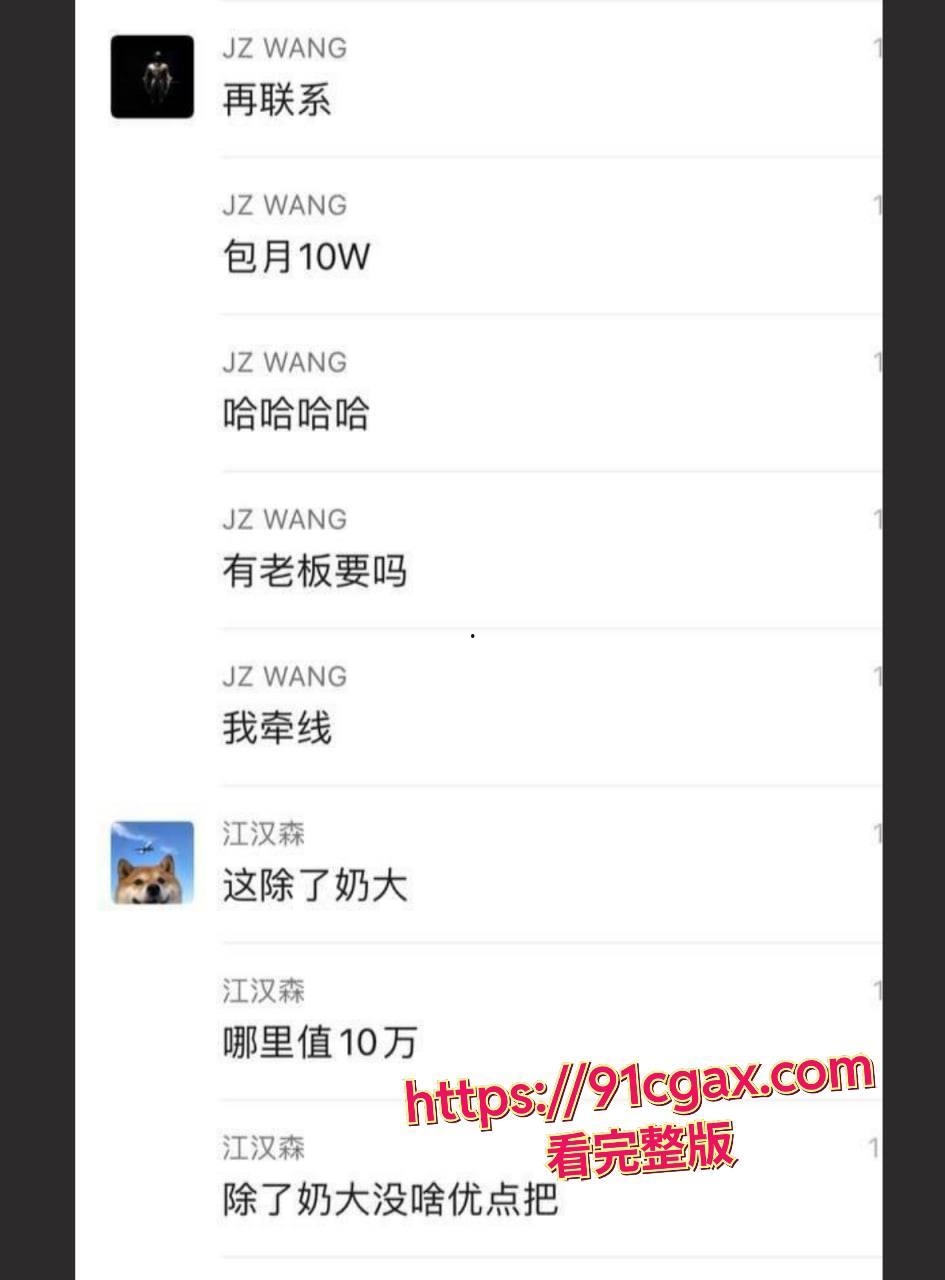This screenshot has height=1280, width=945.
Task: Click the timestamp edge next to 包月10W
Action: click(x=879, y=204)
